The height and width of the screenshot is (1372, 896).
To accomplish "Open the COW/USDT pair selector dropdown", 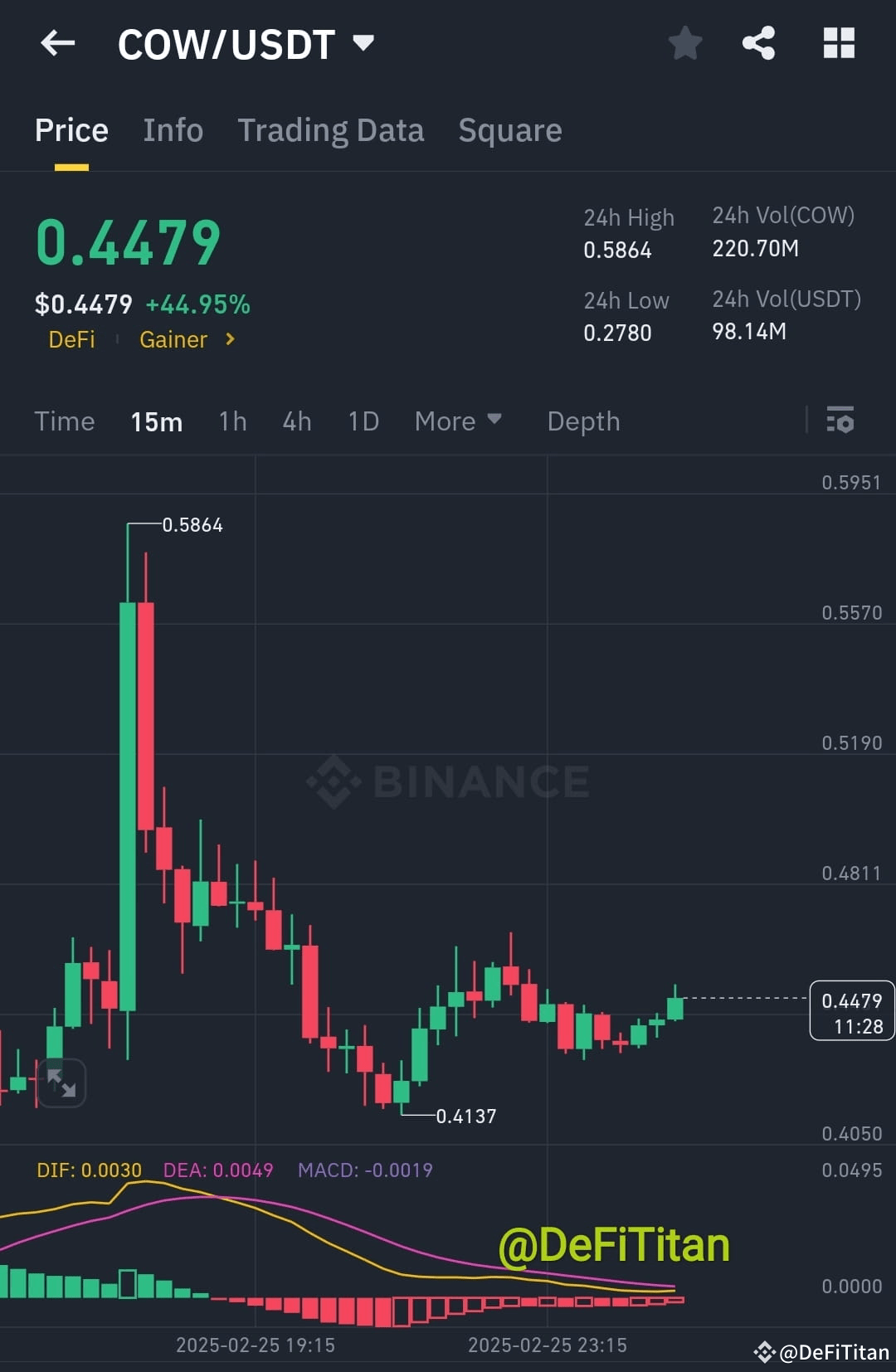I will (x=363, y=43).
